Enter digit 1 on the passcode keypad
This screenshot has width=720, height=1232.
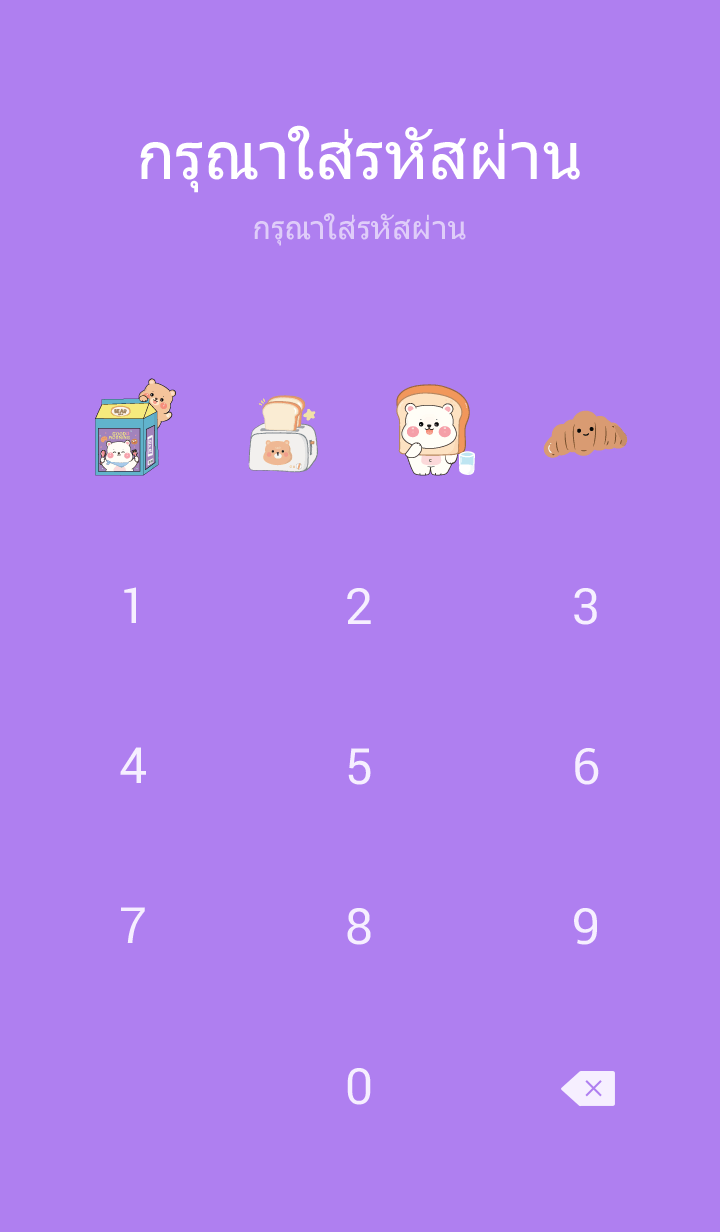[x=133, y=607]
